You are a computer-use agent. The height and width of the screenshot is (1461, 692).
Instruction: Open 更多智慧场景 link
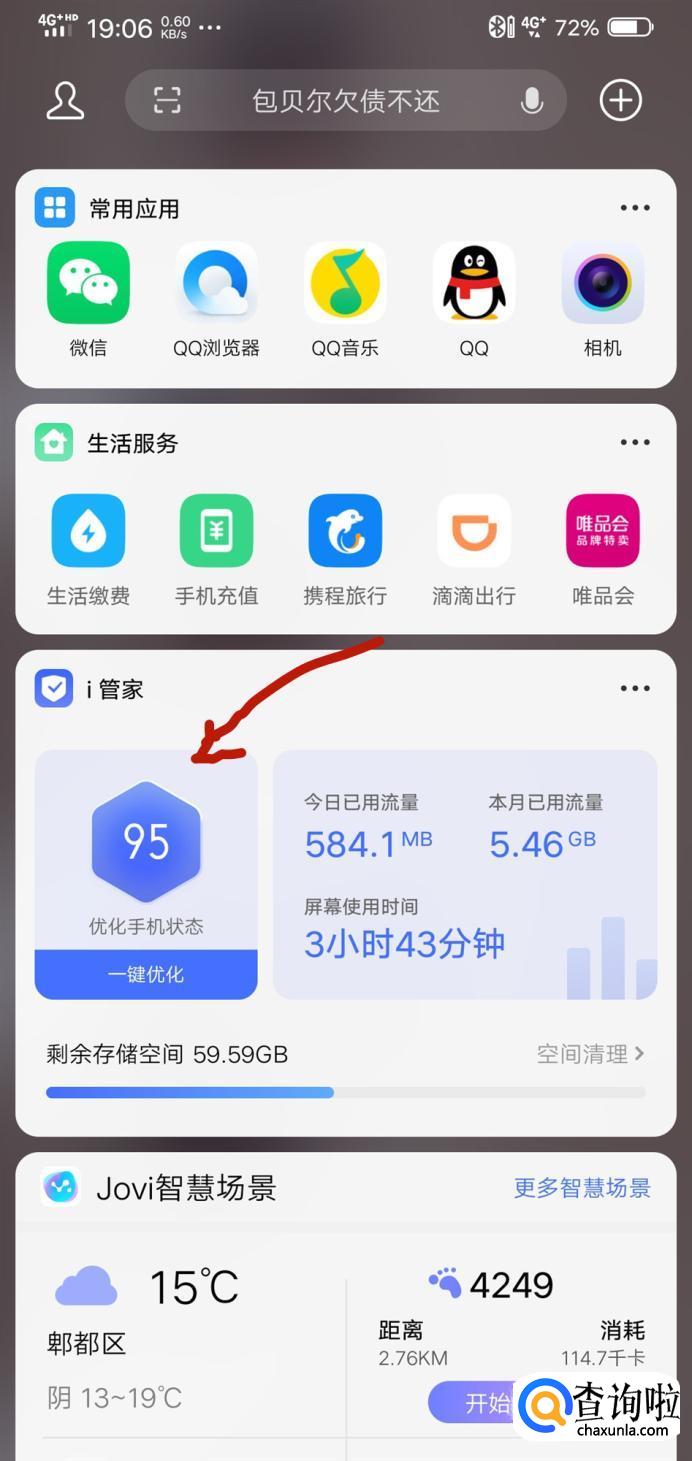click(582, 1188)
